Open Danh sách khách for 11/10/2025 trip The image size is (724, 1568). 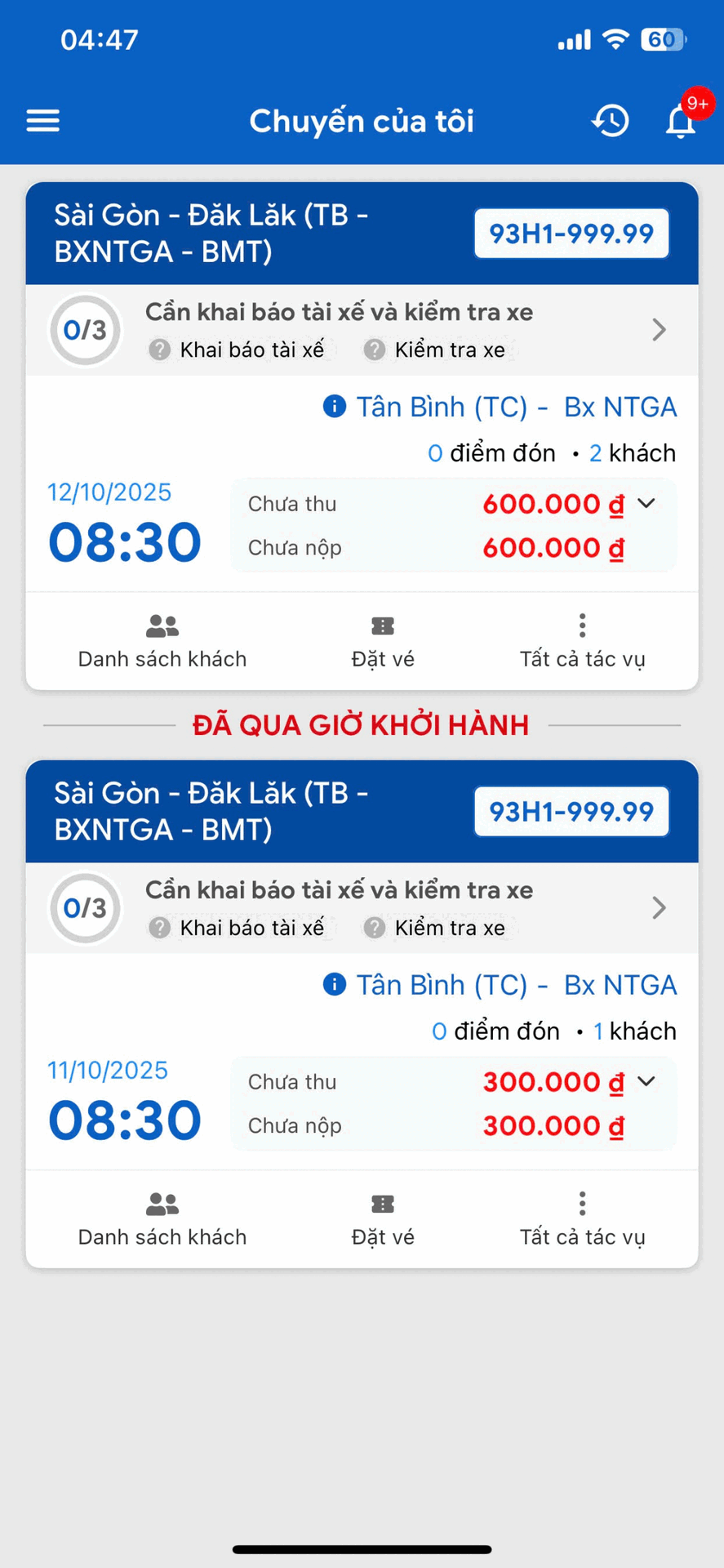pyautogui.click(x=162, y=1219)
